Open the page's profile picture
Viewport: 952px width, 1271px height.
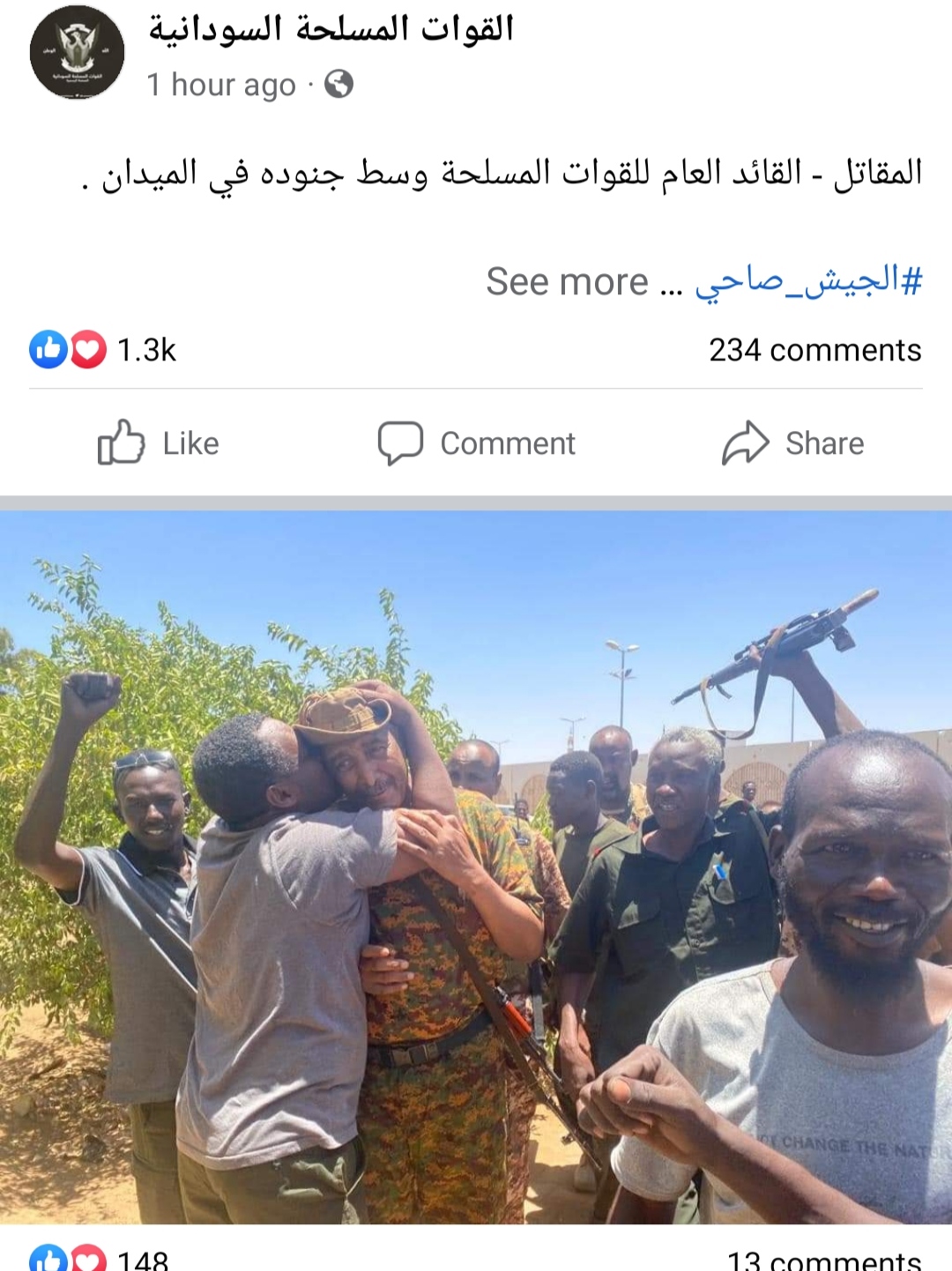click(78, 53)
